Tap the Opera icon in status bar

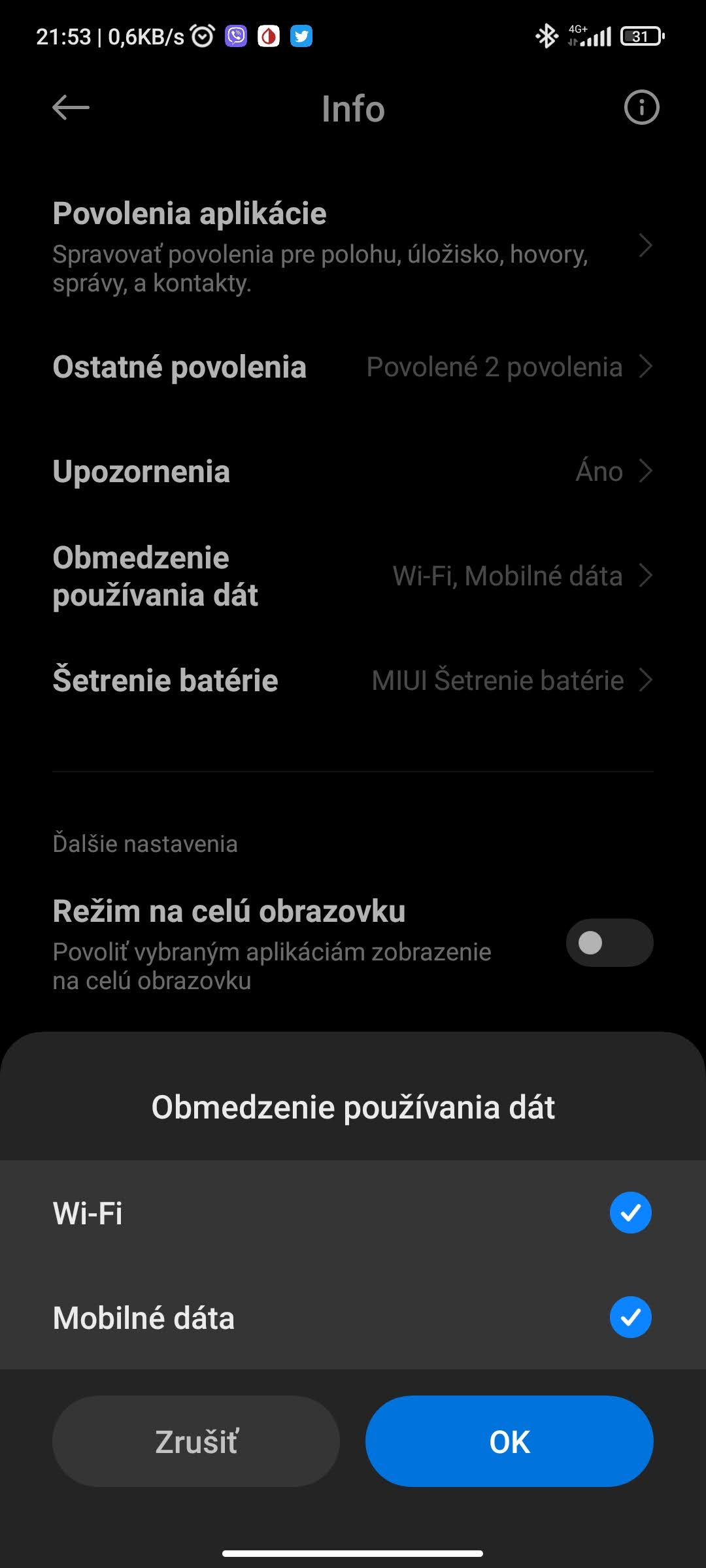pyautogui.click(x=269, y=36)
